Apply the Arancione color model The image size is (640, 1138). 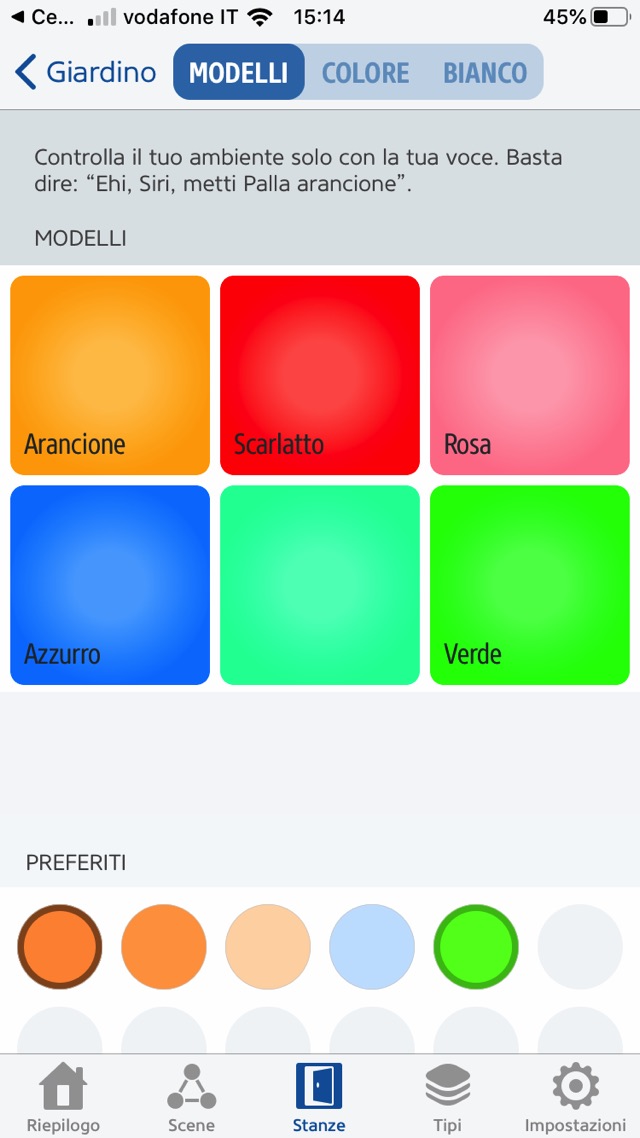tap(110, 375)
